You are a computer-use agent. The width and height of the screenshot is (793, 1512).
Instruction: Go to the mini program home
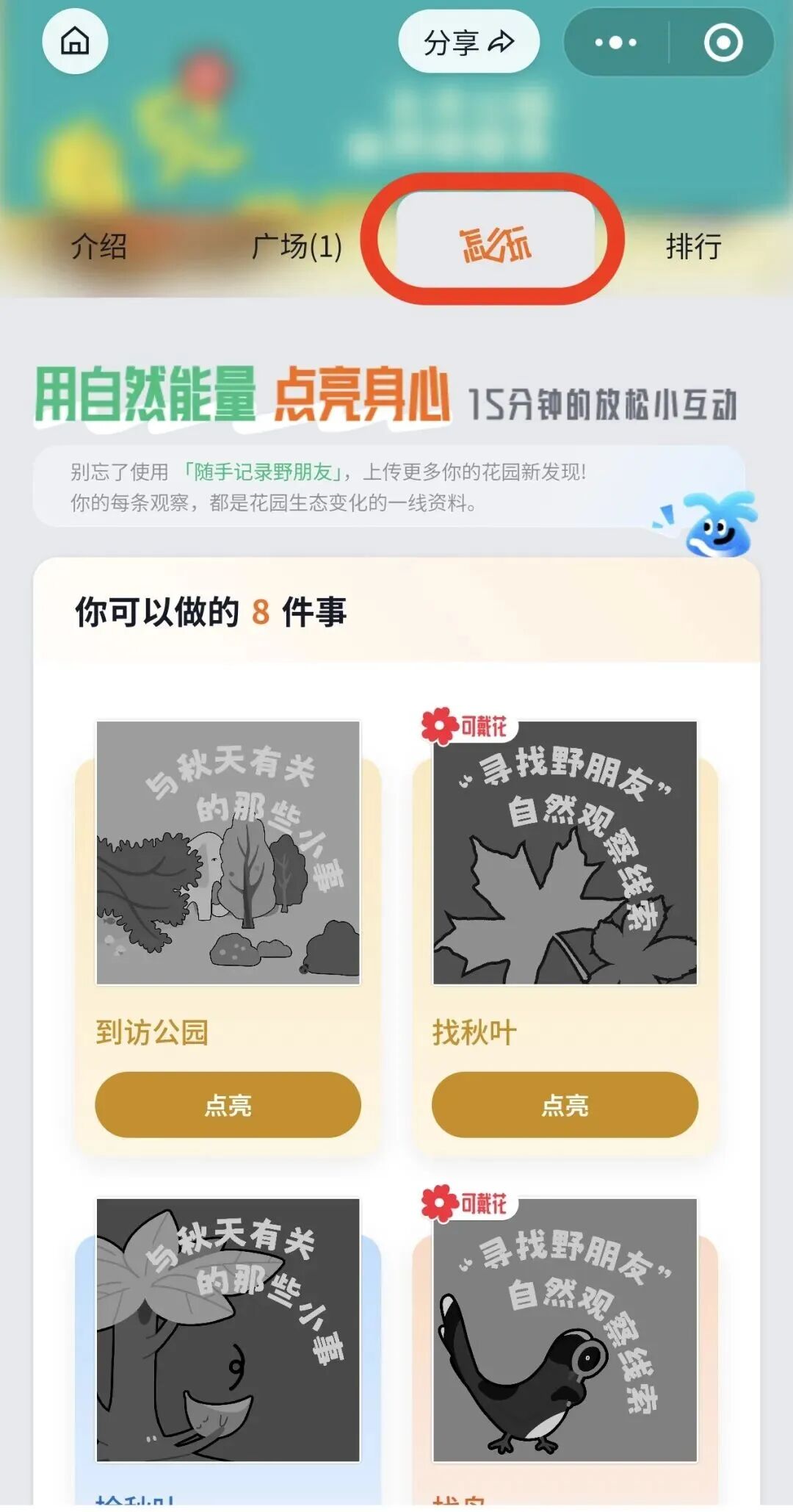[75, 41]
